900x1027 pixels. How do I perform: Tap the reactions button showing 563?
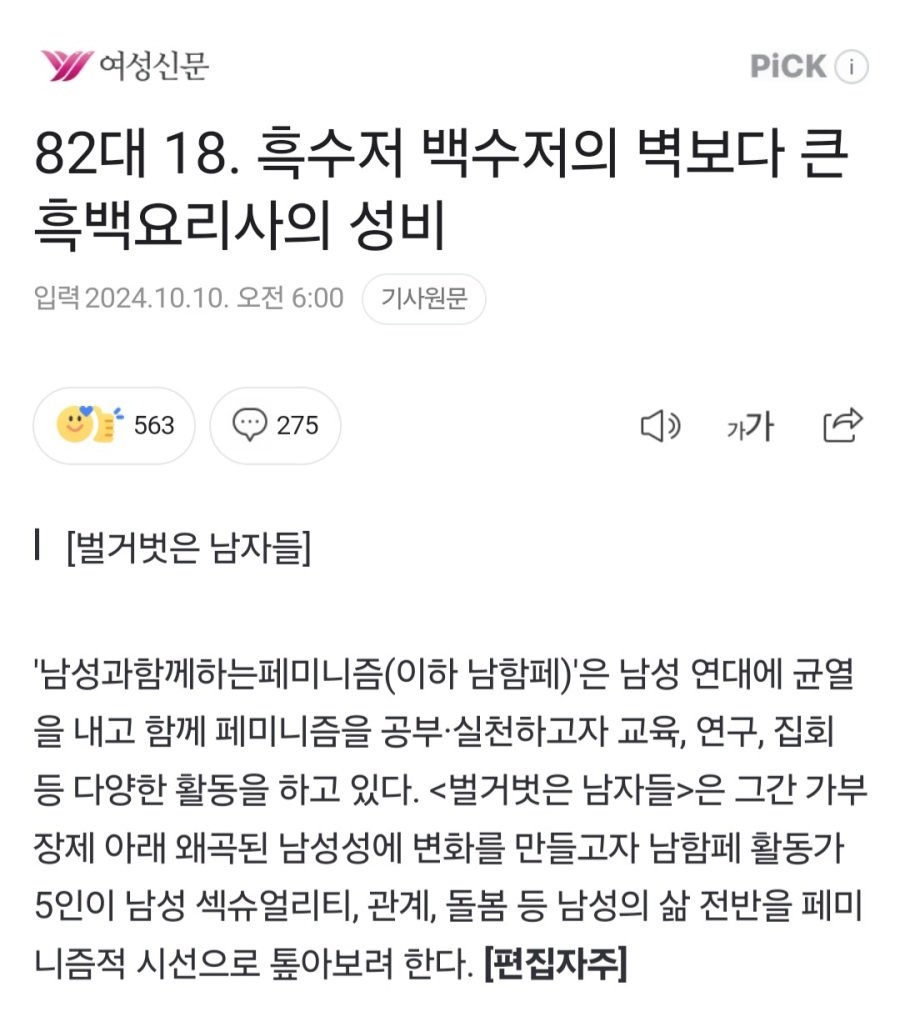coord(114,426)
